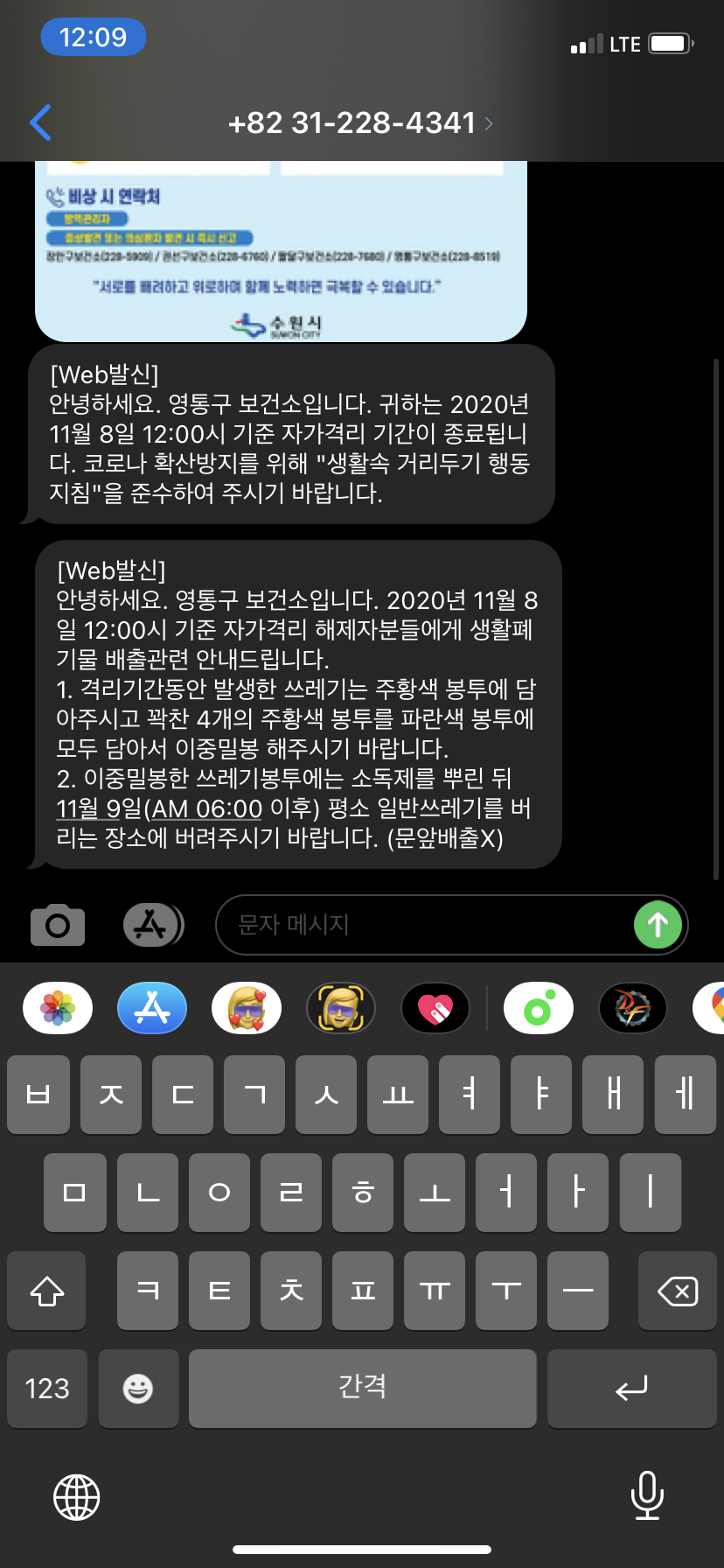Toggle the App Store apps drawer
Screen dimensions: 724x1568
(153, 925)
